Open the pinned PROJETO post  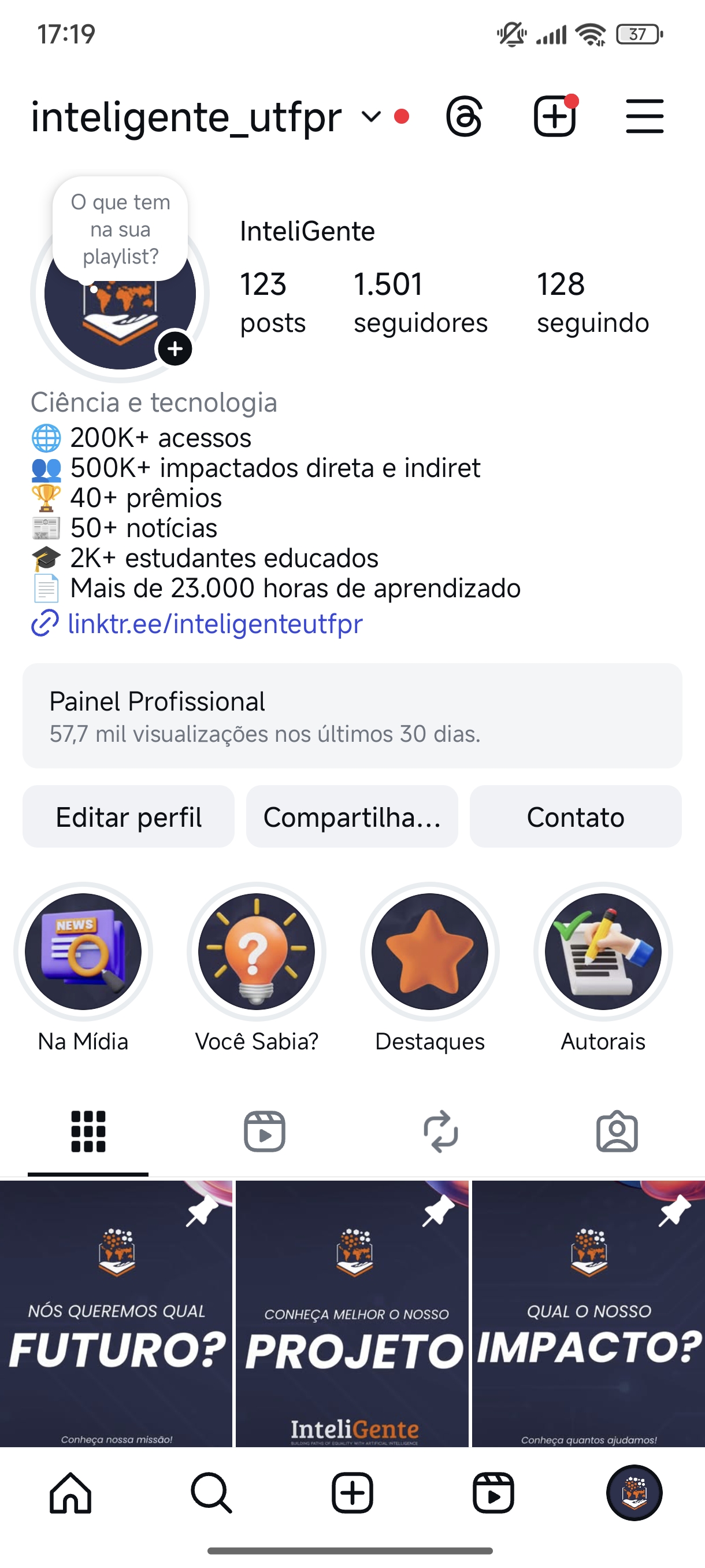[352, 1313]
